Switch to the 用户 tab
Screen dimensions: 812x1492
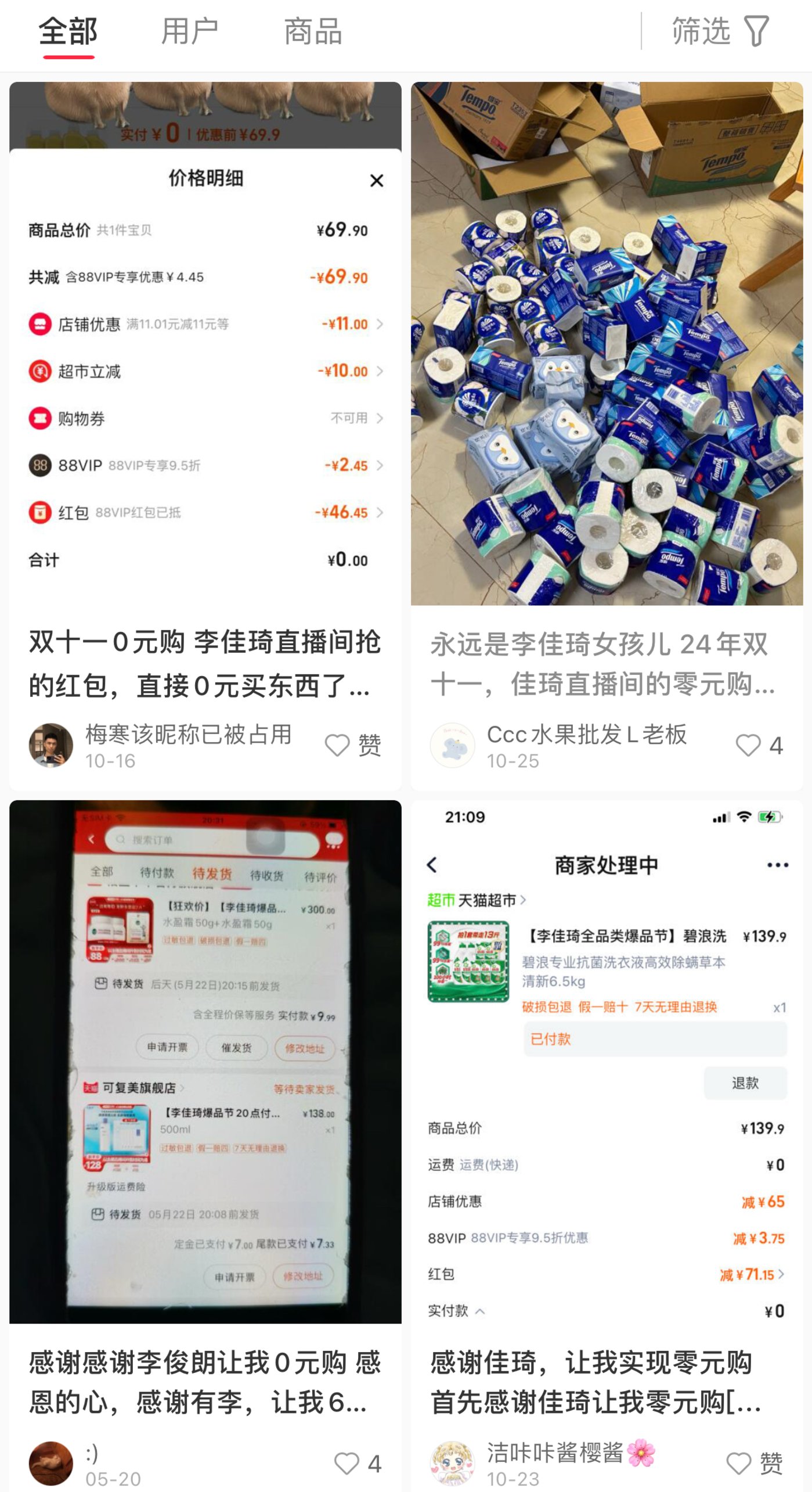190,32
